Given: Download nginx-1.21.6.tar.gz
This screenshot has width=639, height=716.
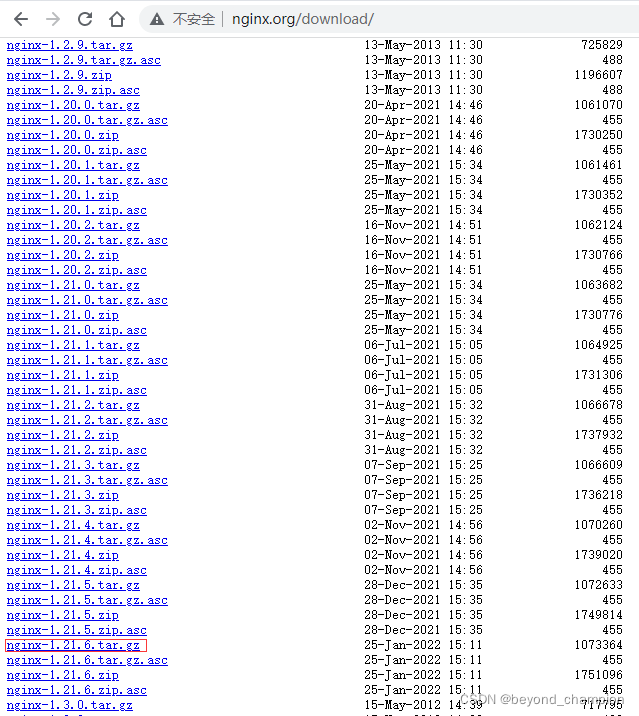Looking at the screenshot, I should [73, 645].
